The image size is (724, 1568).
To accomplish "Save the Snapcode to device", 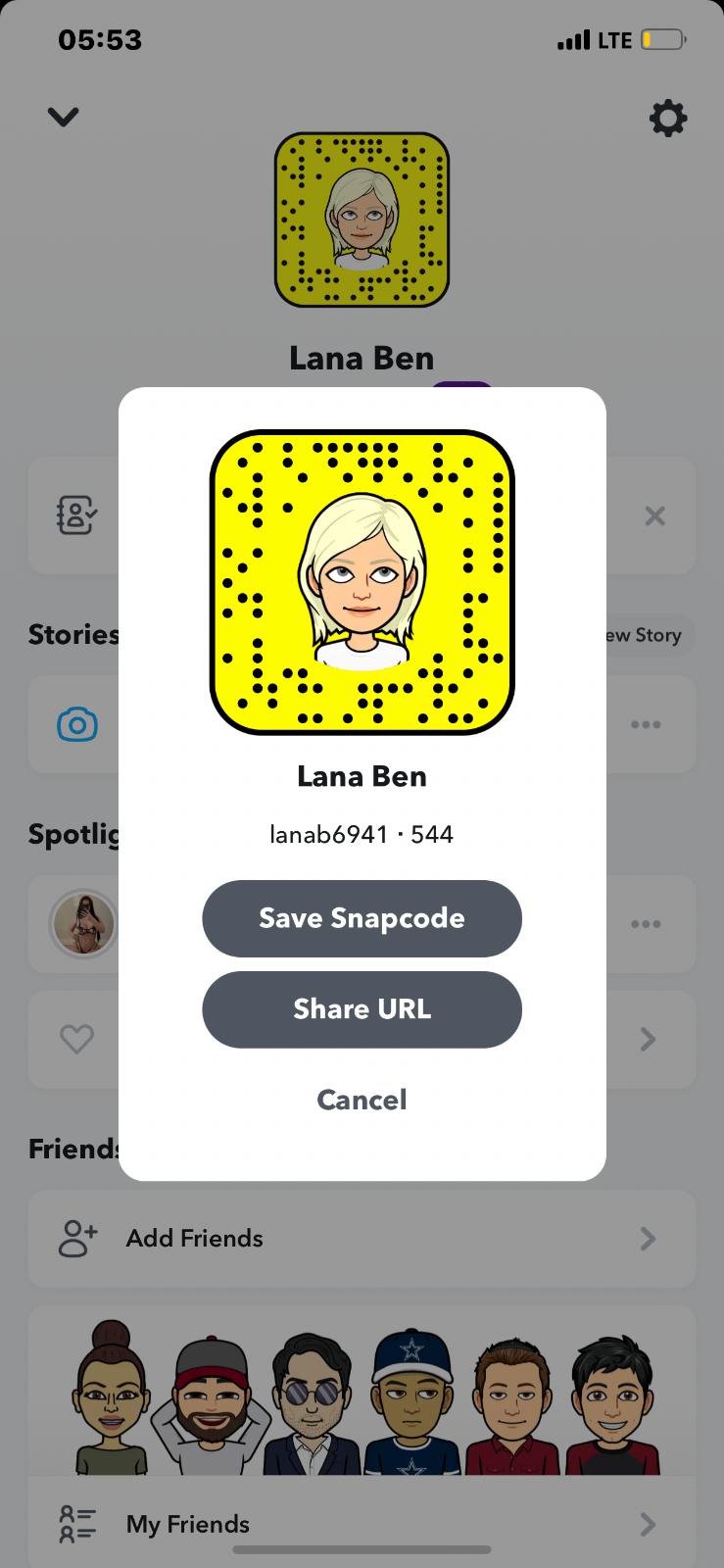I will point(362,918).
